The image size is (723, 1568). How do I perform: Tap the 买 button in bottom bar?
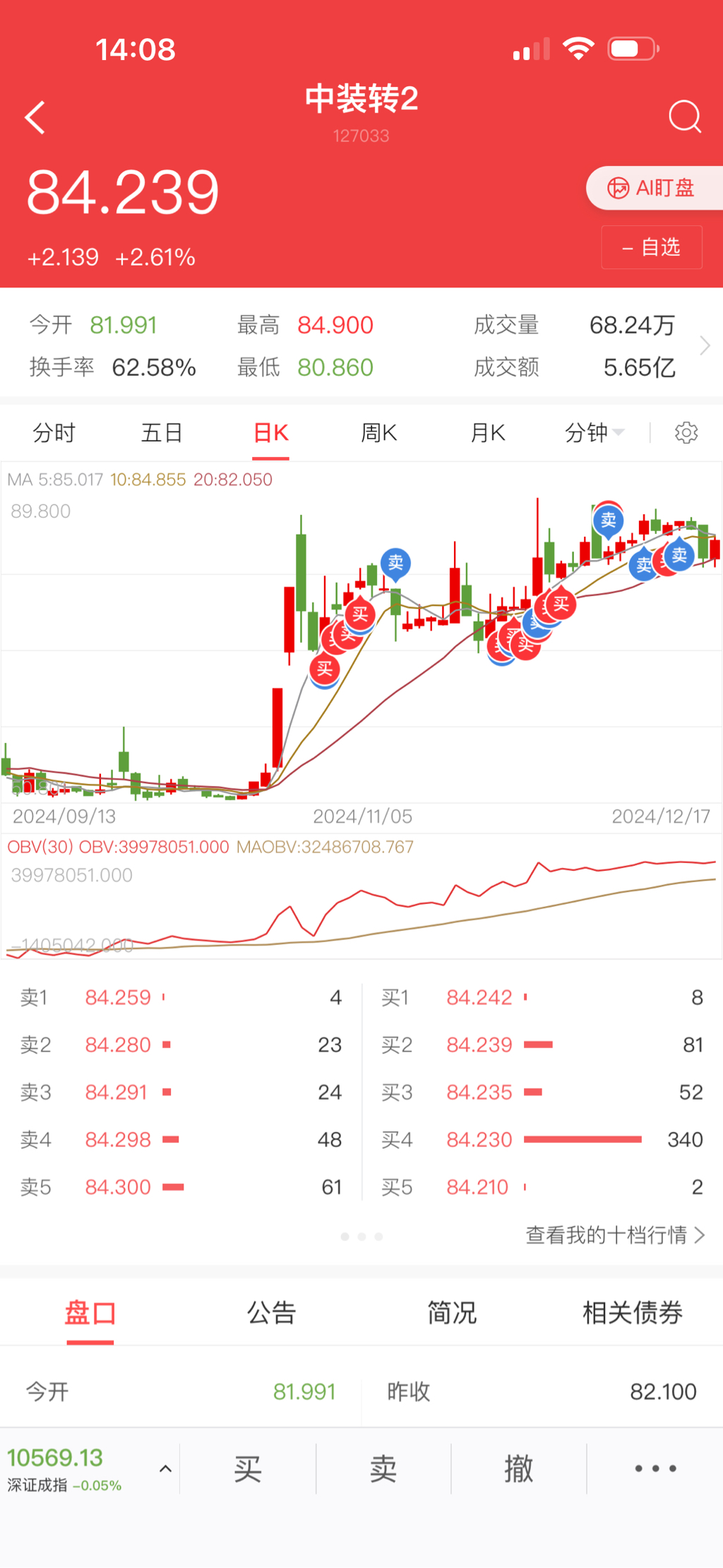[x=248, y=1468]
